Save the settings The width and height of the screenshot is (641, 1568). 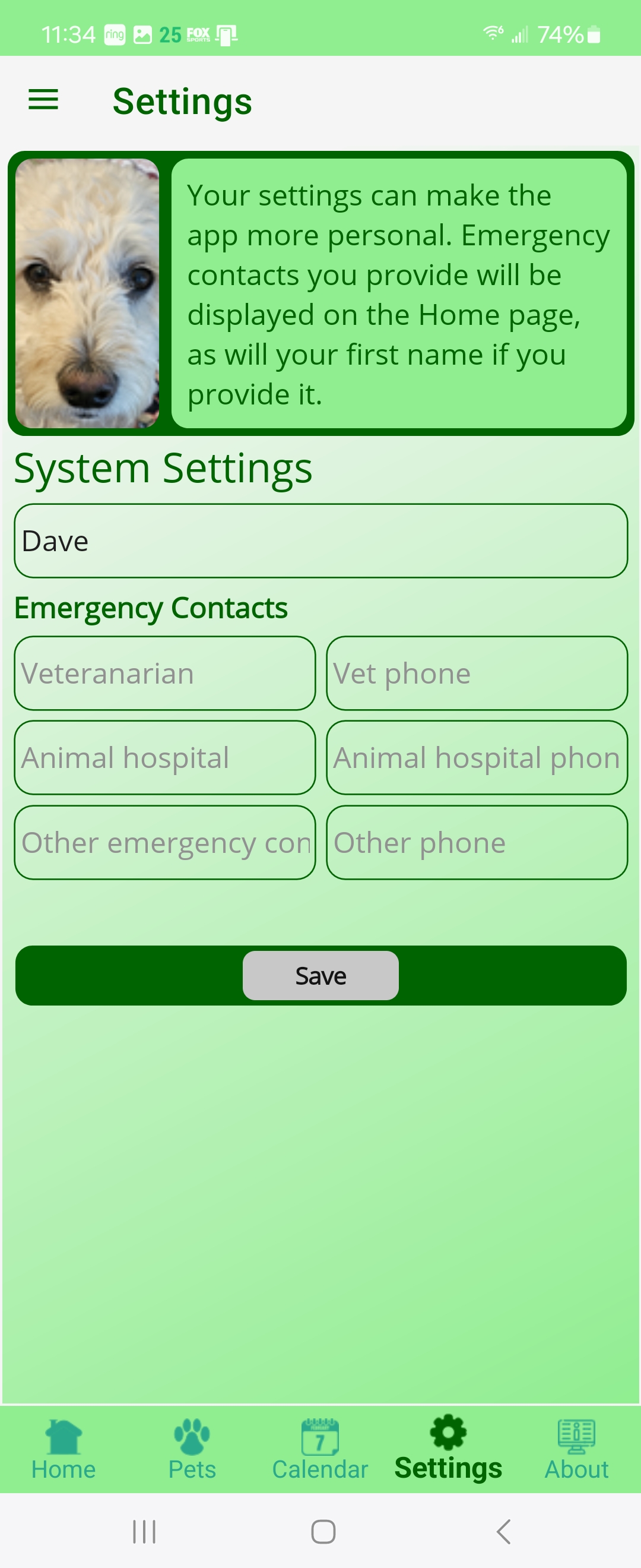(x=320, y=976)
